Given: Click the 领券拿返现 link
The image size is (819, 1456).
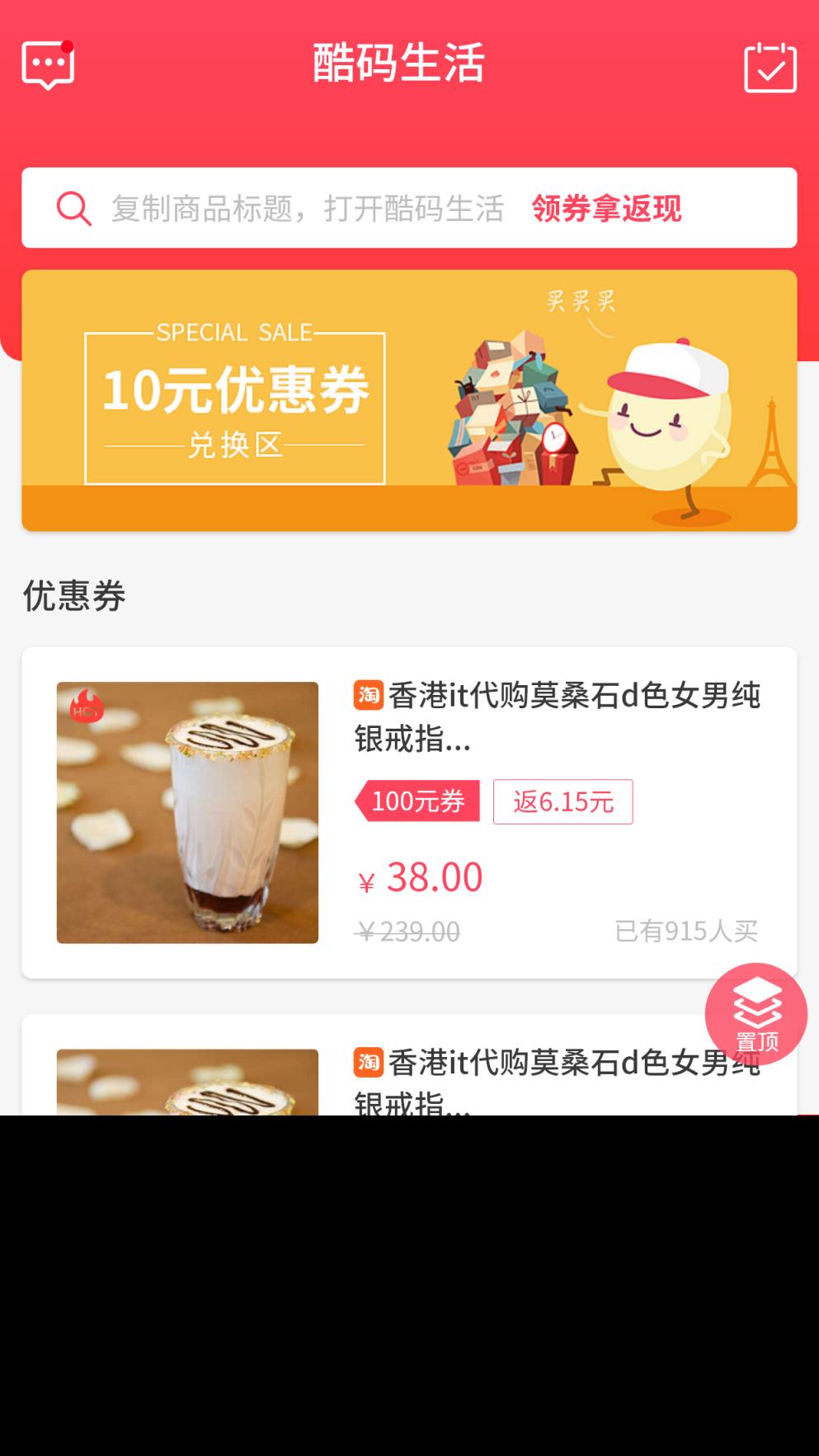Looking at the screenshot, I should (607, 211).
